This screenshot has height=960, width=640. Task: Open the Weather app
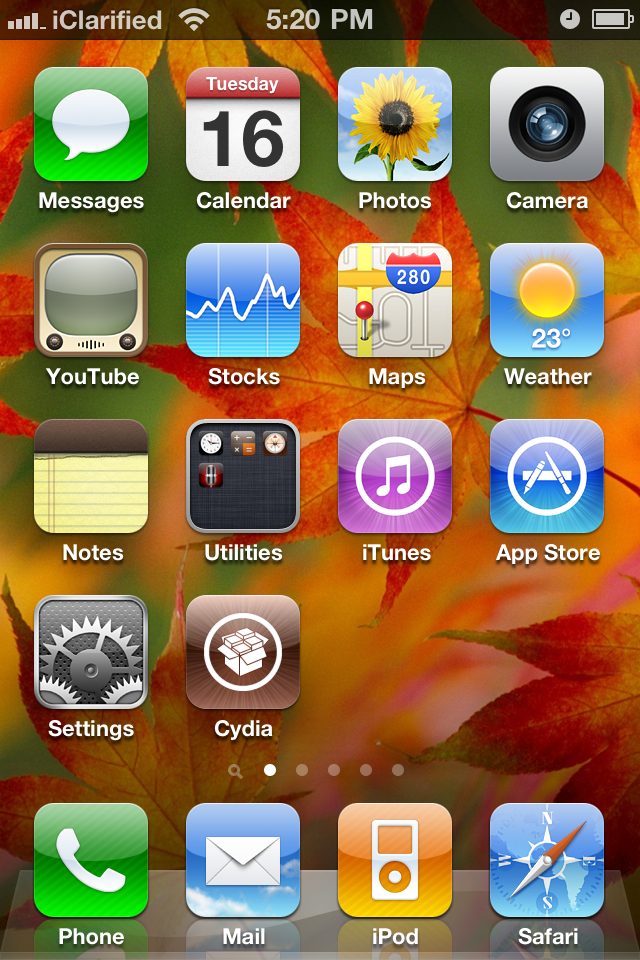[x=547, y=300]
